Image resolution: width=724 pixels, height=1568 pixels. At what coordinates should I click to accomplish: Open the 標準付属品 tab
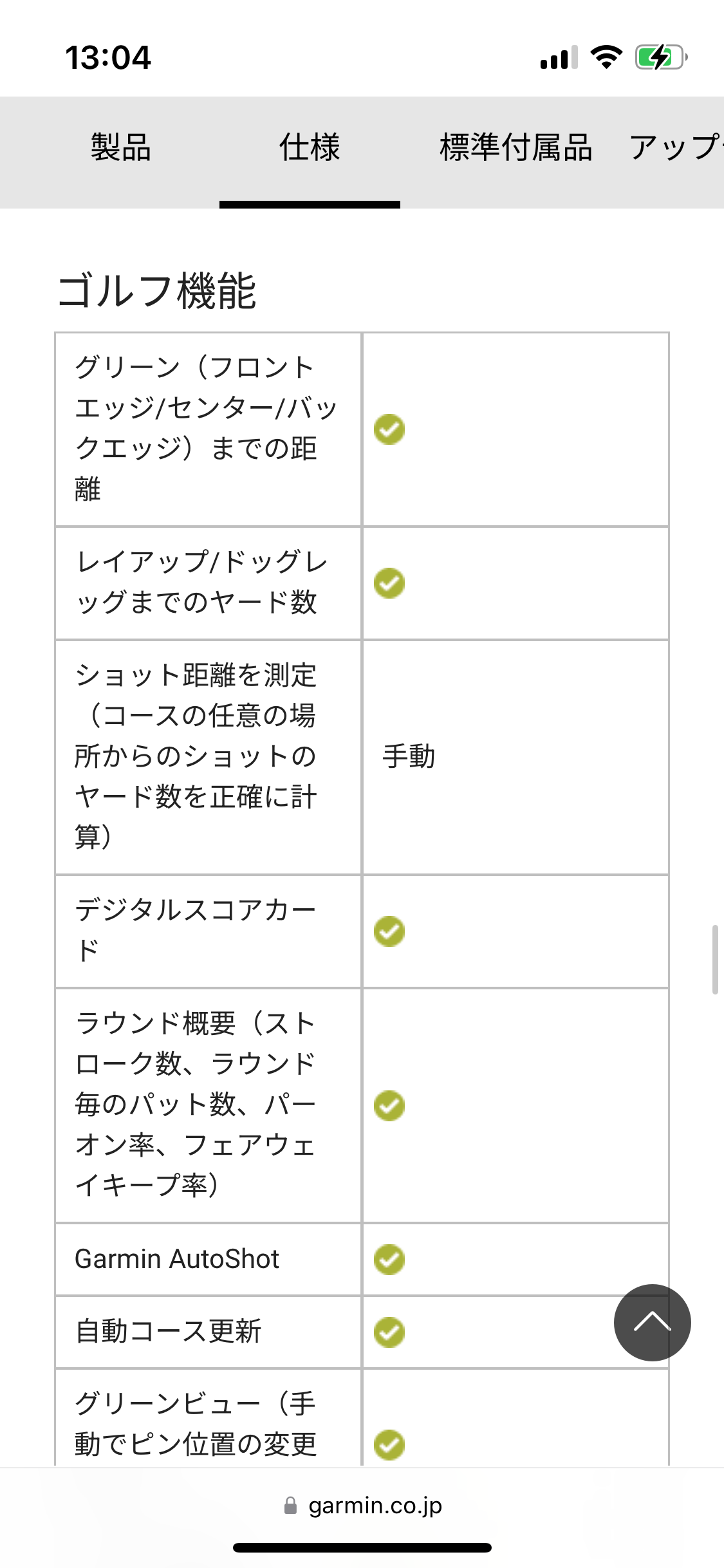pyautogui.click(x=515, y=148)
